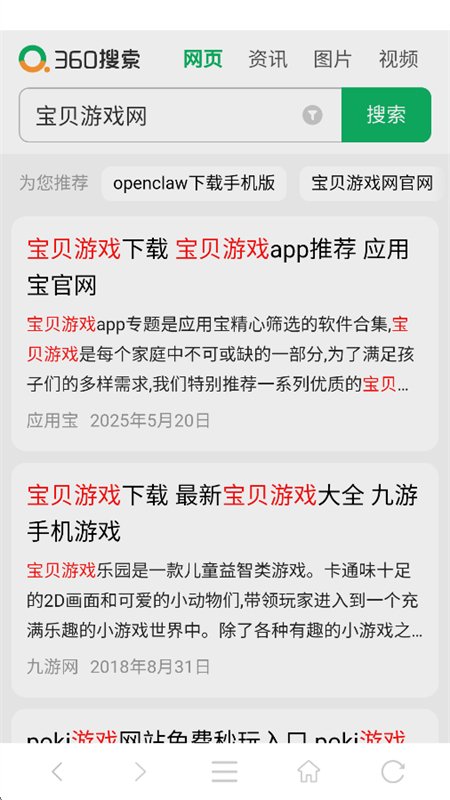Screen dimensions: 450x800
Task: Switch to the 资讯 tab
Action: pyautogui.click(x=268, y=59)
